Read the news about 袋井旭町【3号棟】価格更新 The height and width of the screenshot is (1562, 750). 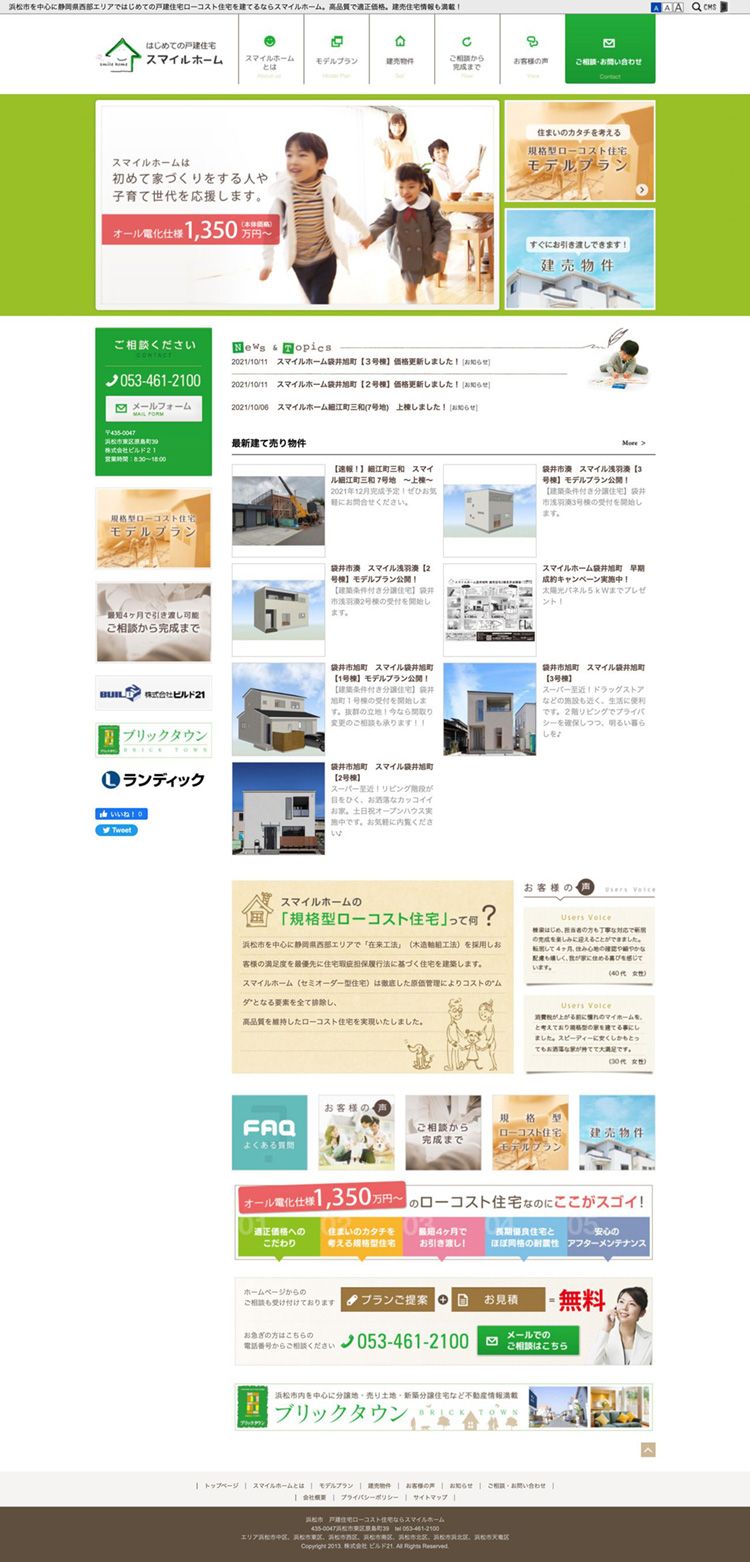(368, 361)
